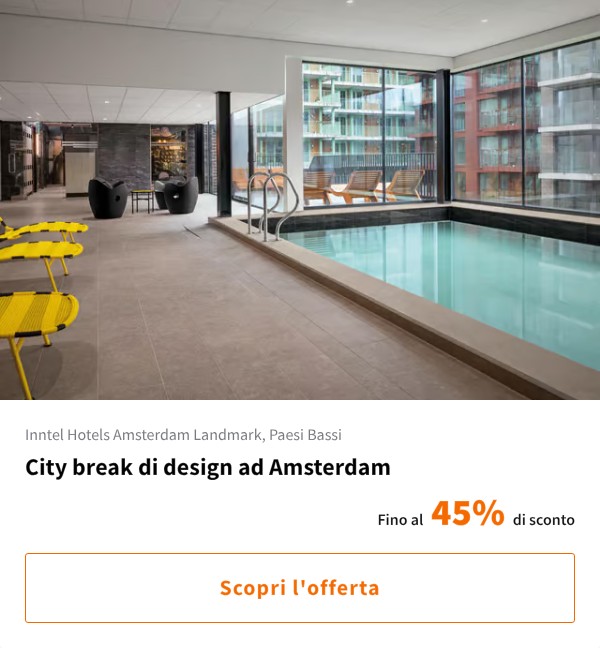Open the Inntel Hotels Amsterdam pool photo

300,200
